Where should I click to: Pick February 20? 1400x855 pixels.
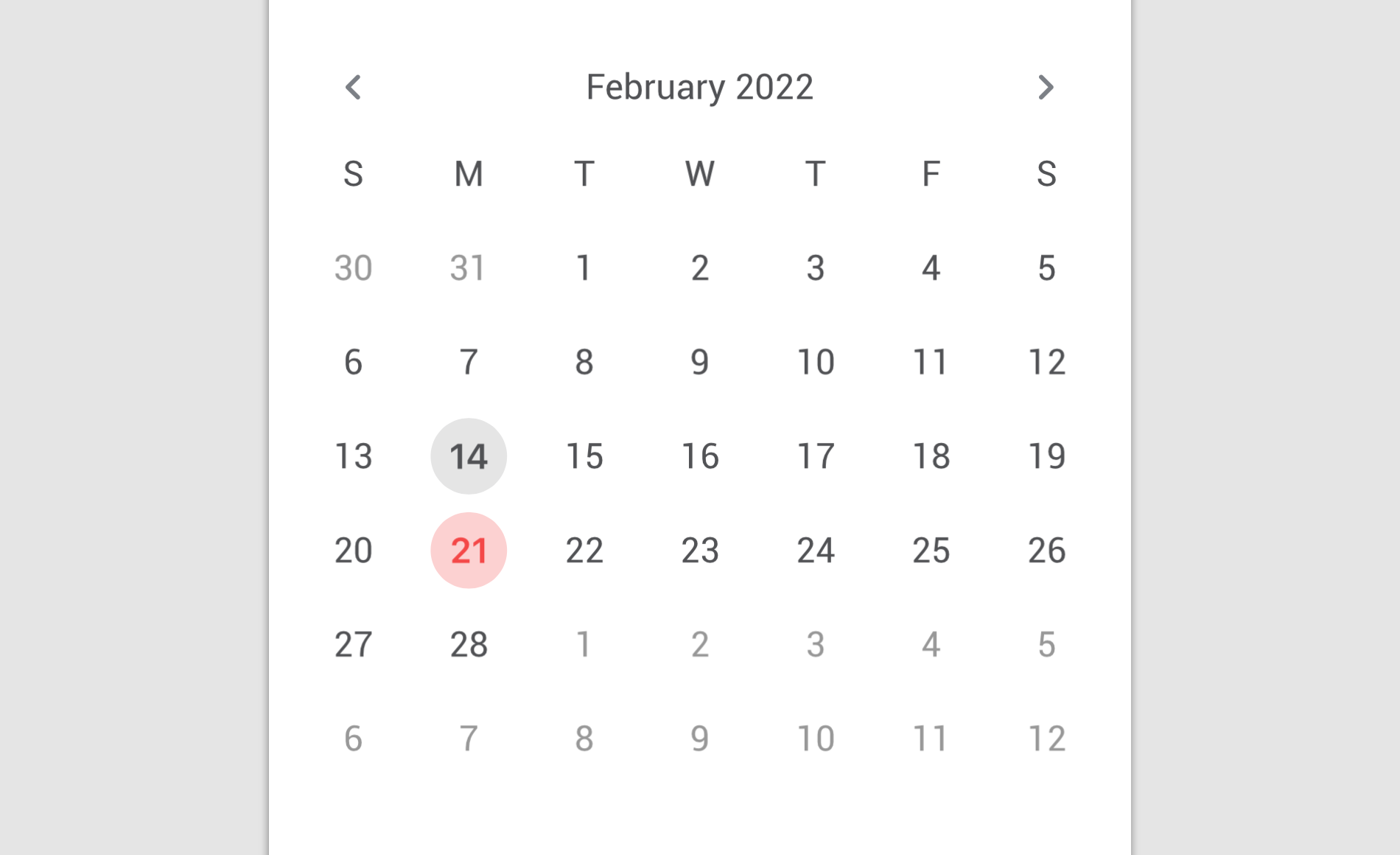click(x=353, y=551)
